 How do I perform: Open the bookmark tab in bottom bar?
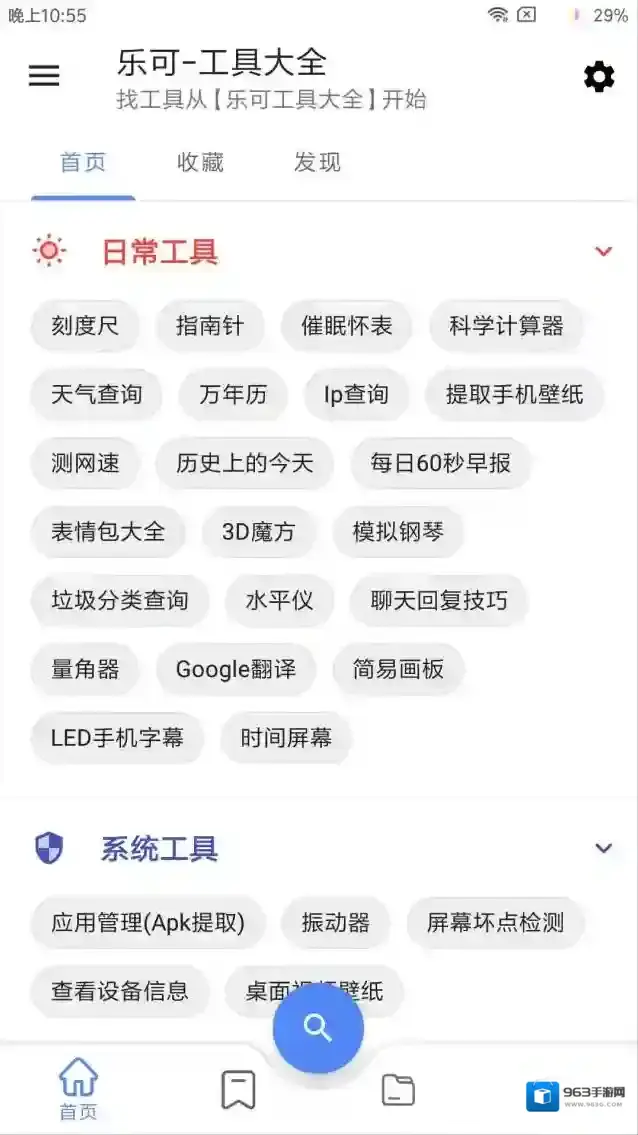coord(238,1089)
